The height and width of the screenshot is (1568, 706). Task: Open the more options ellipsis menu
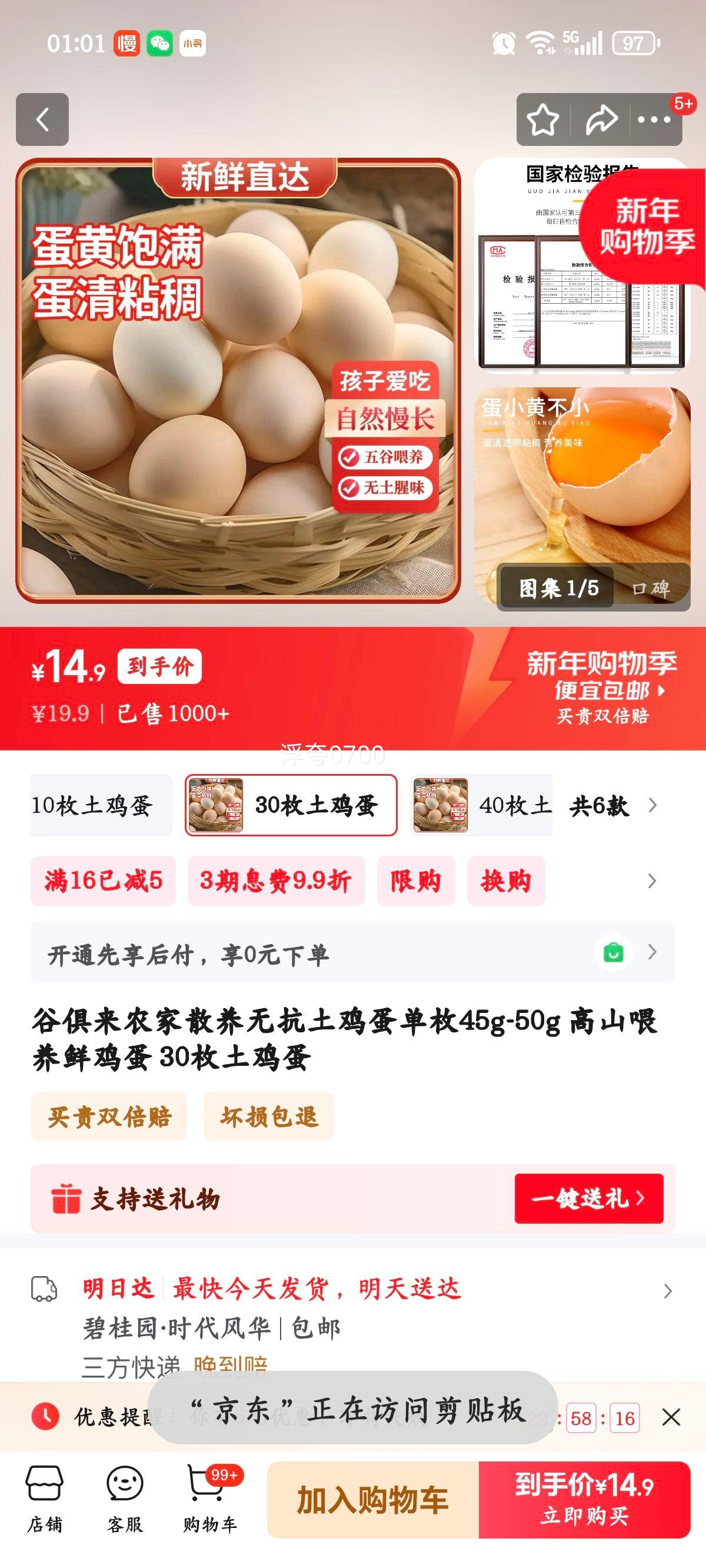(x=652, y=119)
